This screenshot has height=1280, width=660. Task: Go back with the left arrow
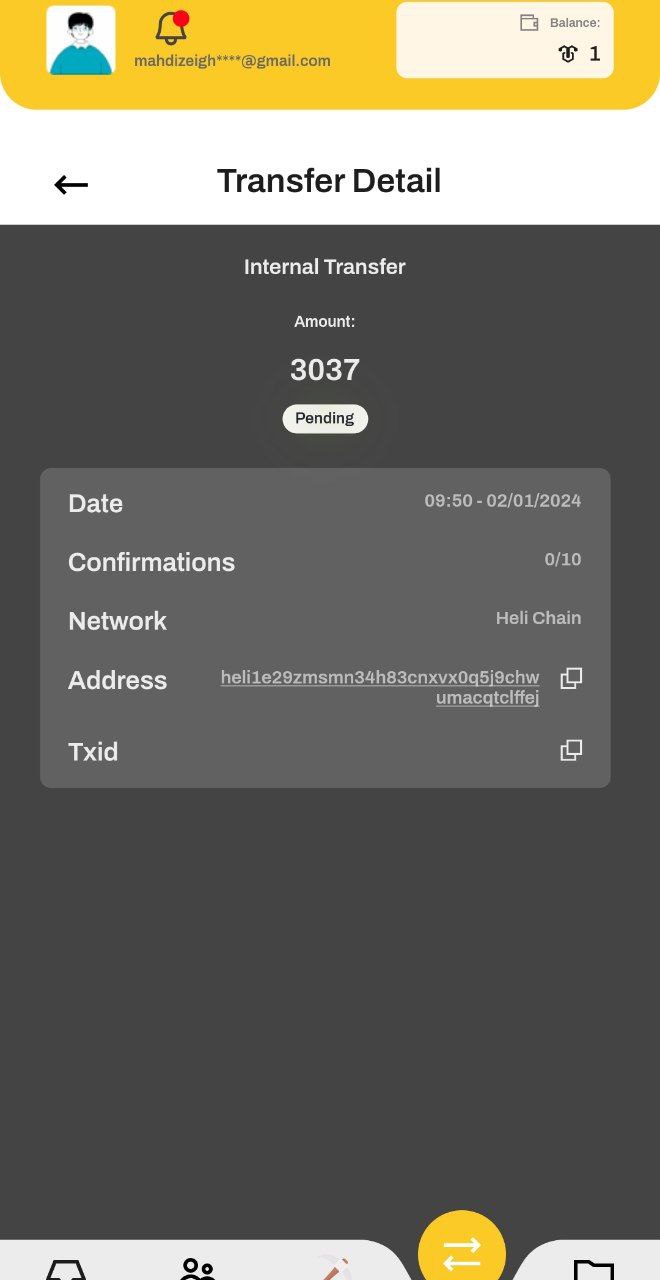point(71,184)
